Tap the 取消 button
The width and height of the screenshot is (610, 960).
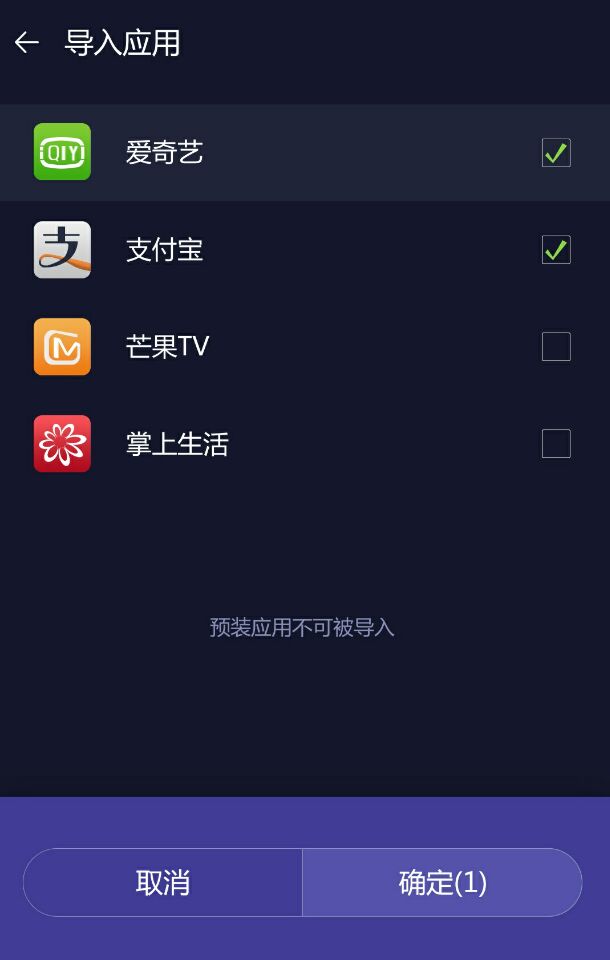163,882
